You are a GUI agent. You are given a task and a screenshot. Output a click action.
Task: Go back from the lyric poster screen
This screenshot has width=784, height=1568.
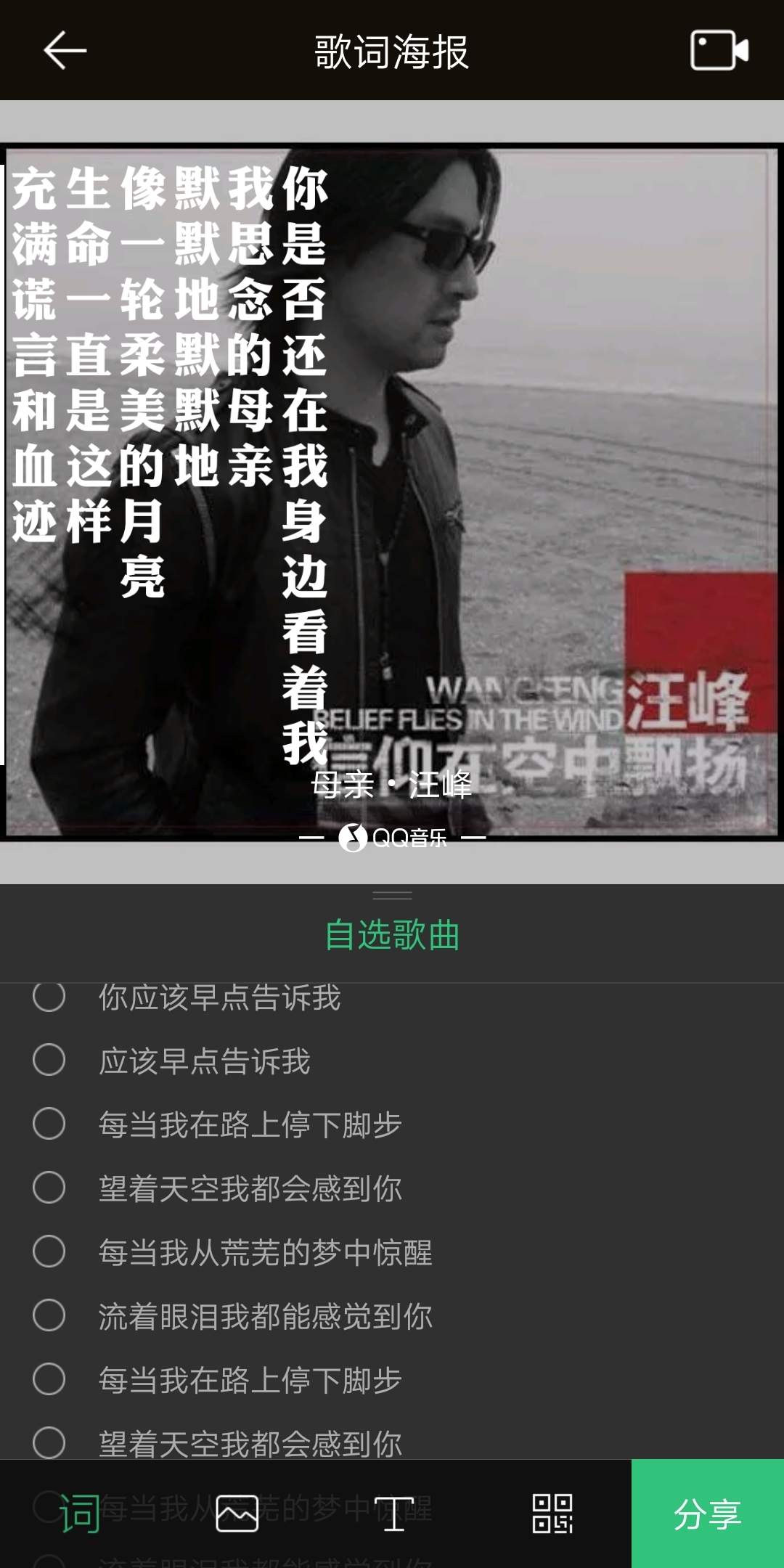pos(65,50)
